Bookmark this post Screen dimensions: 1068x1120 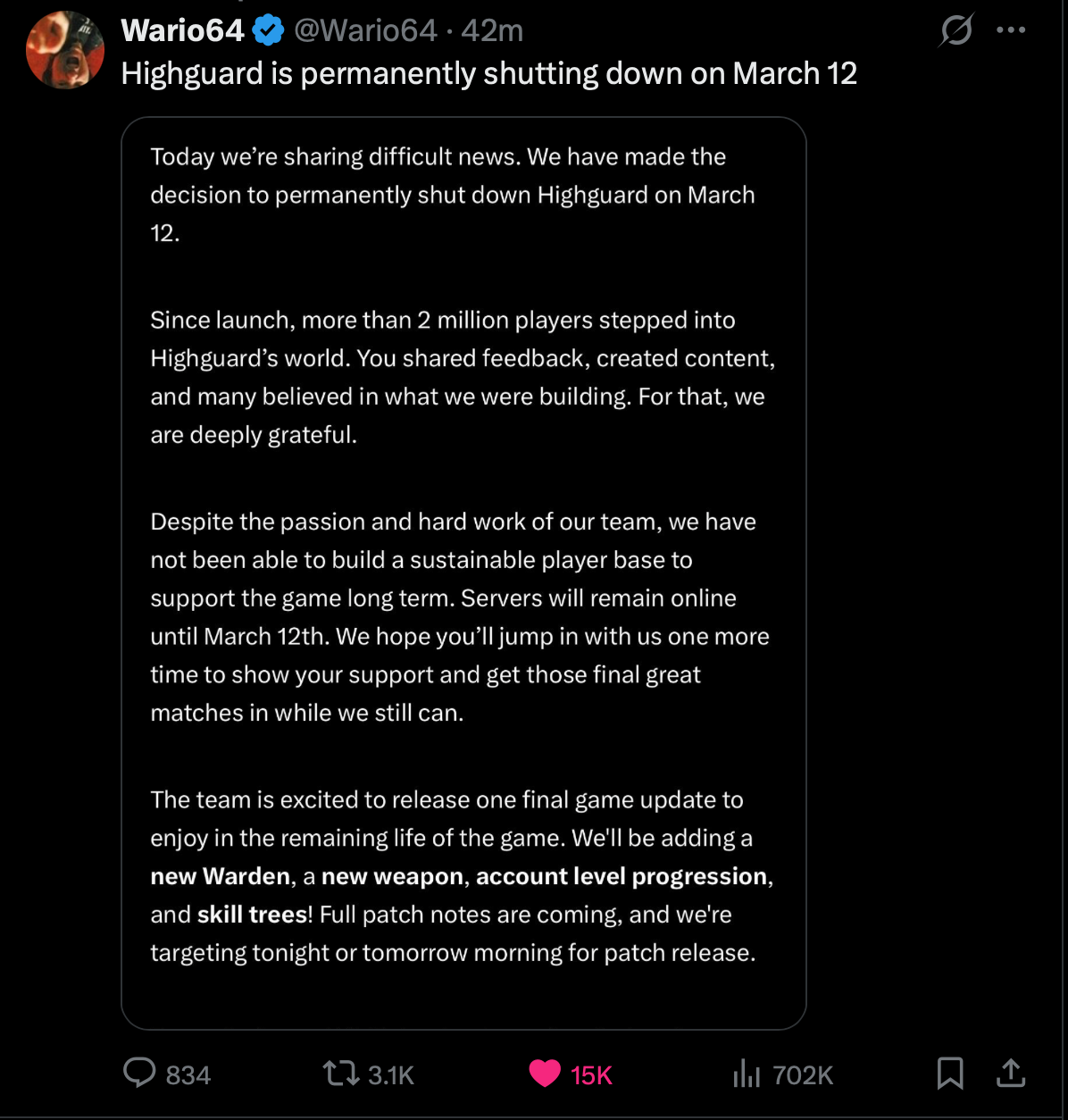click(950, 1073)
